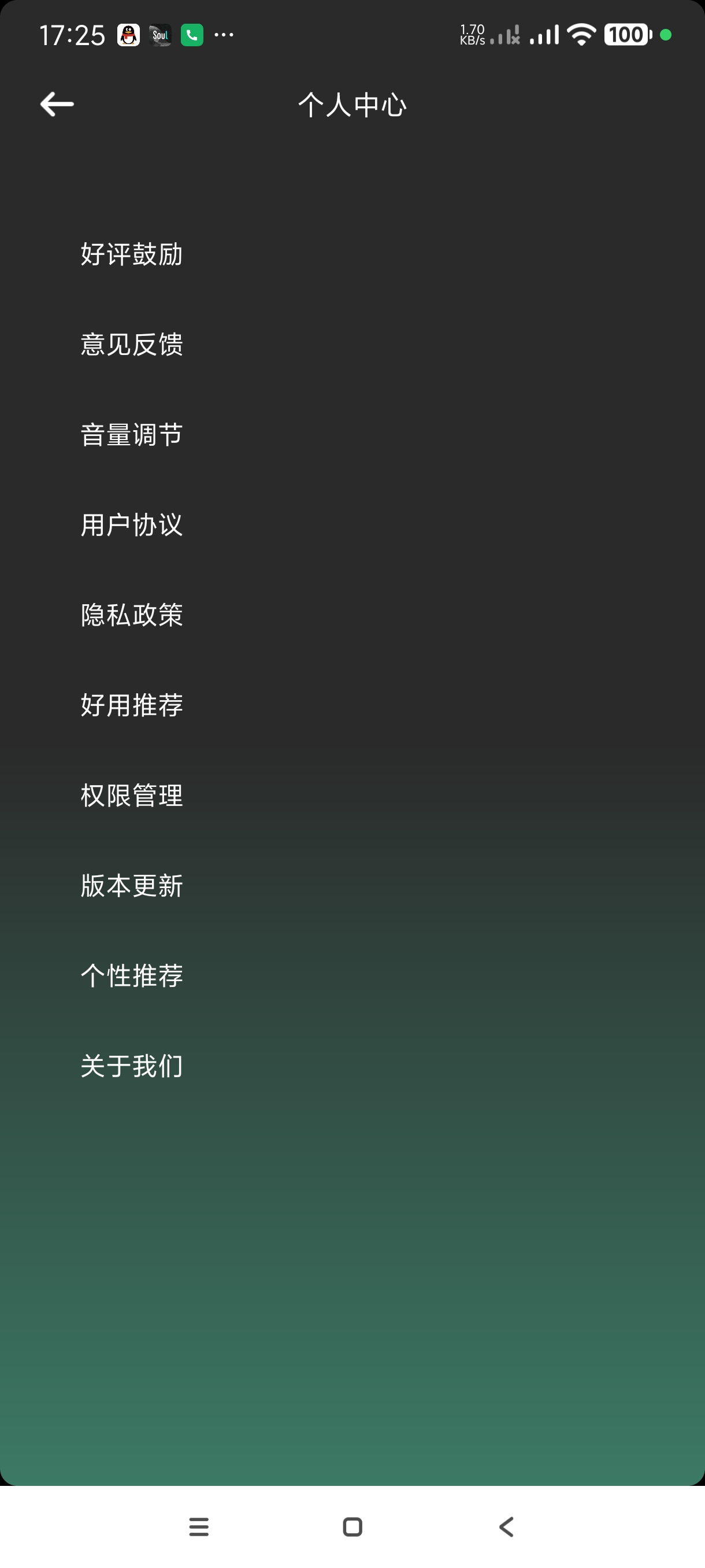705x1568 pixels.
Task: Open the system recent apps menu
Action: click(x=199, y=1526)
